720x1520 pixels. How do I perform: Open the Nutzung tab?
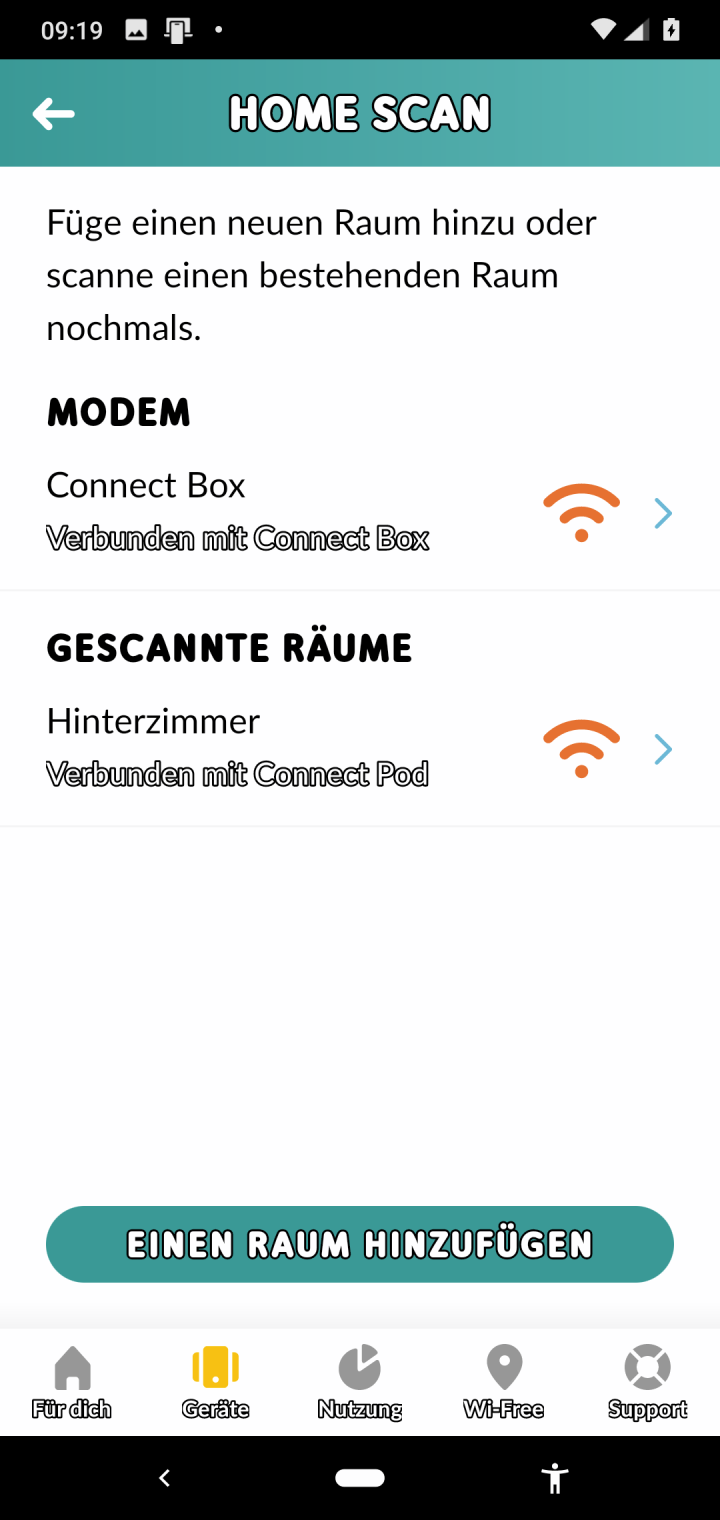tap(360, 1382)
